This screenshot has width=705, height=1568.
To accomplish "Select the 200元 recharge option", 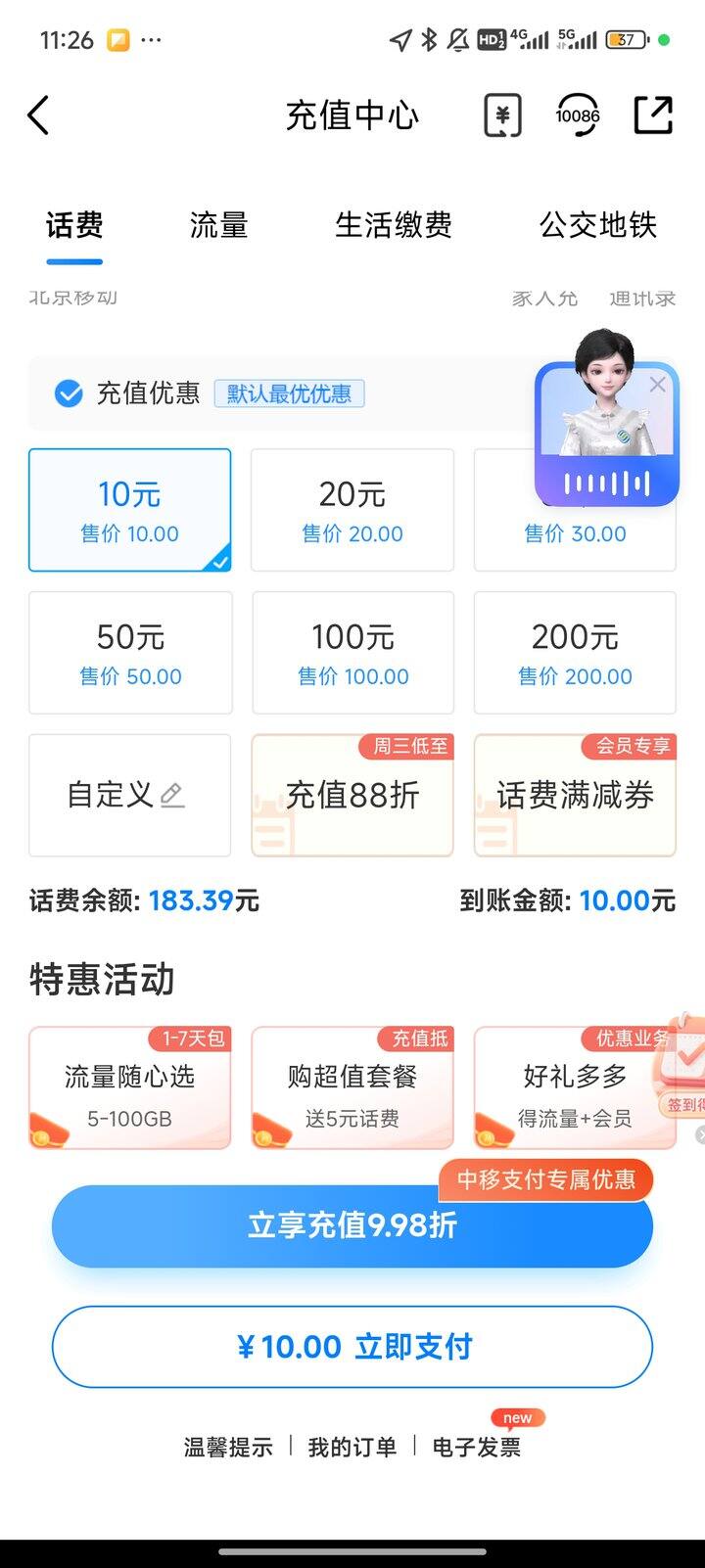I will 575,653.
